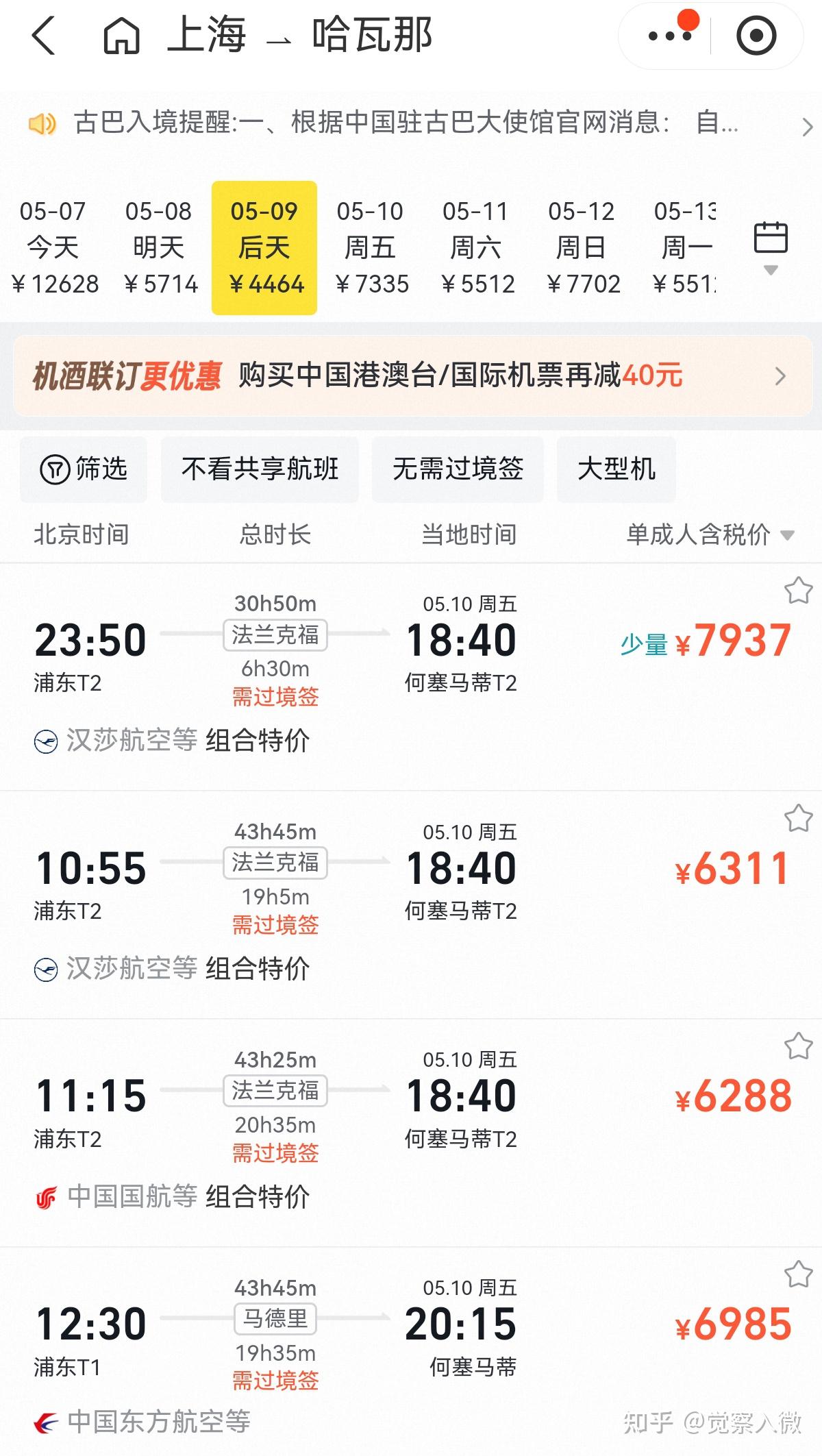The width and height of the screenshot is (822, 1456).
Task: Select the 05-07 today date tab
Action: pyautogui.click(x=55, y=248)
